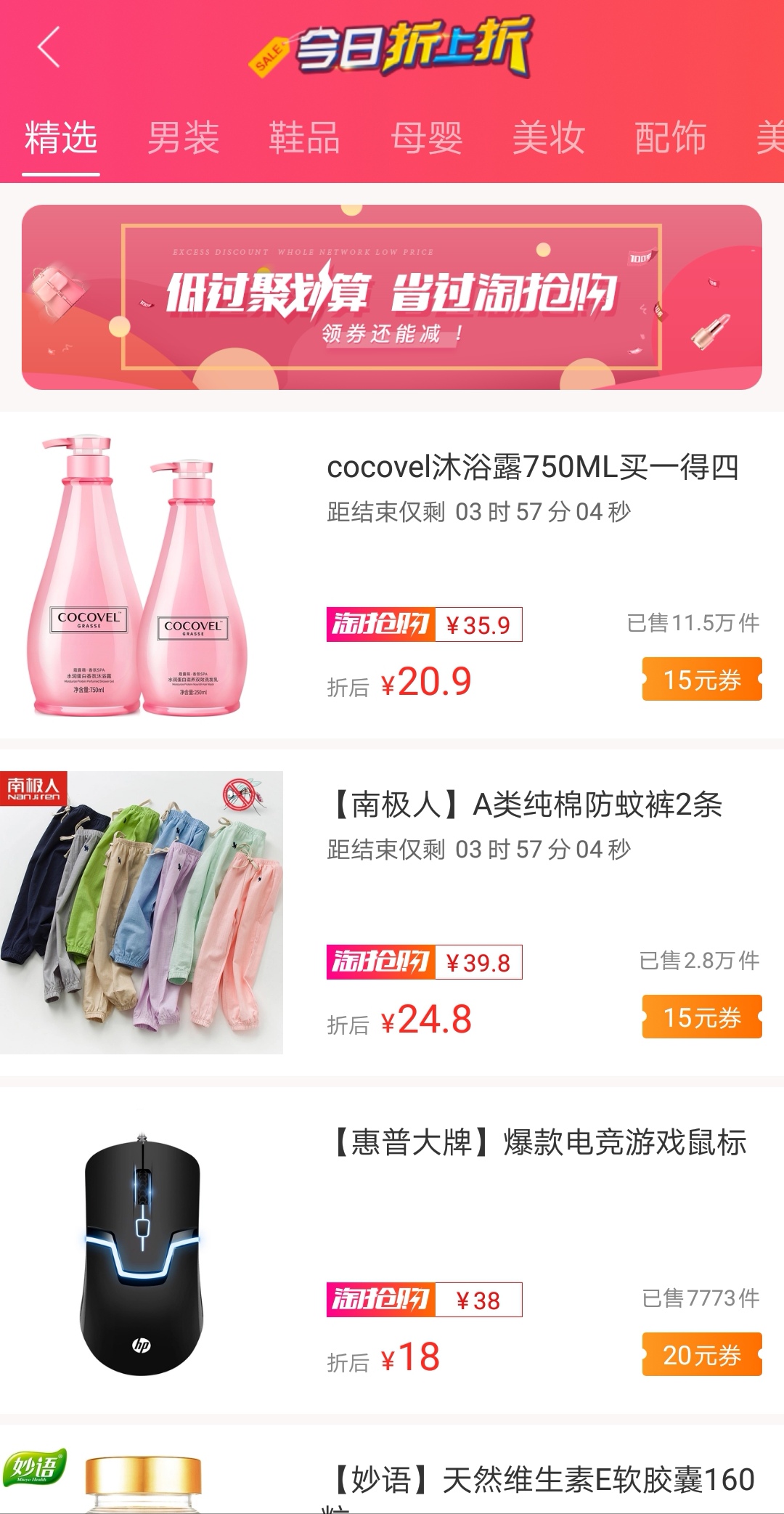Open the 美妆 tab
Image resolution: width=784 pixels, height=1514 pixels.
point(549,138)
